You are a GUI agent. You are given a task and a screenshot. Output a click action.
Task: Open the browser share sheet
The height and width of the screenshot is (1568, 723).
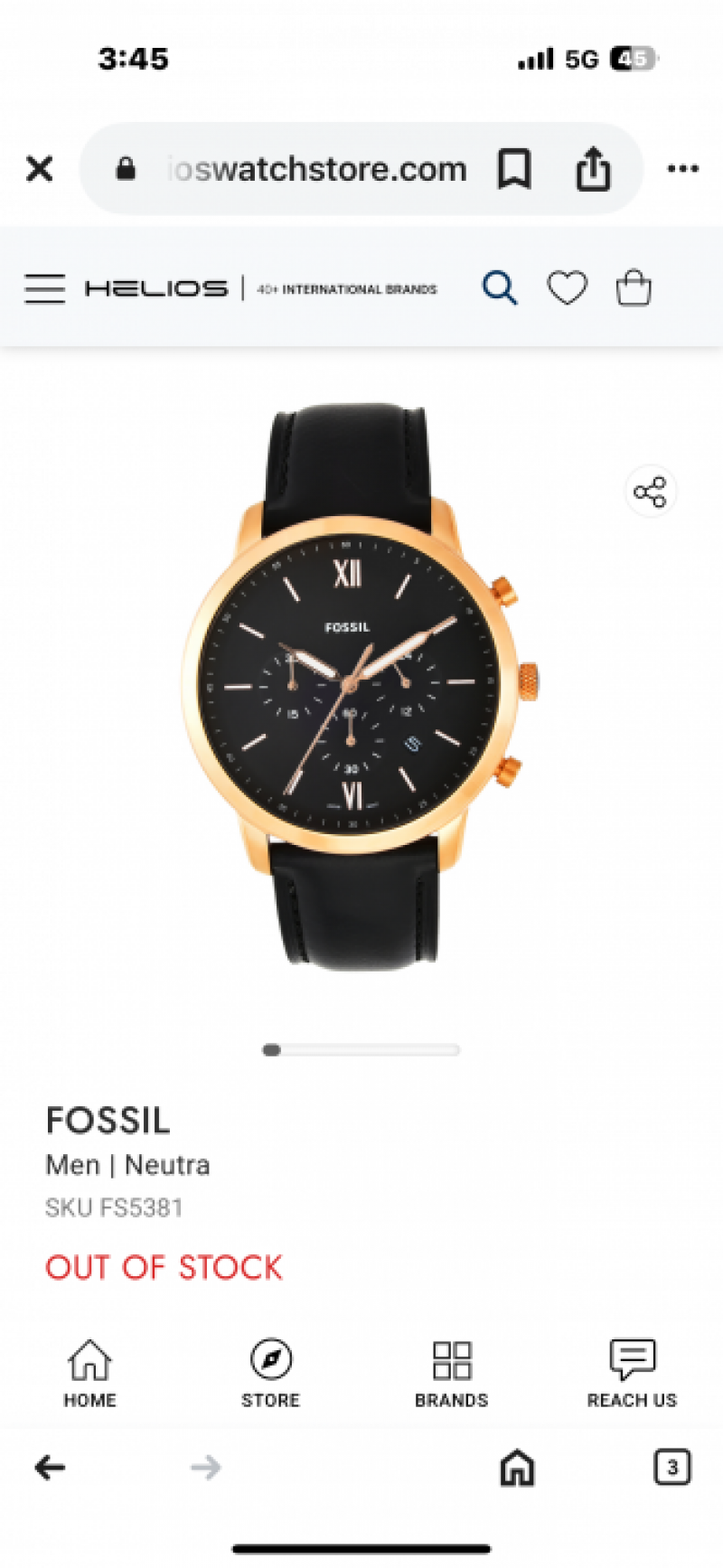click(593, 169)
